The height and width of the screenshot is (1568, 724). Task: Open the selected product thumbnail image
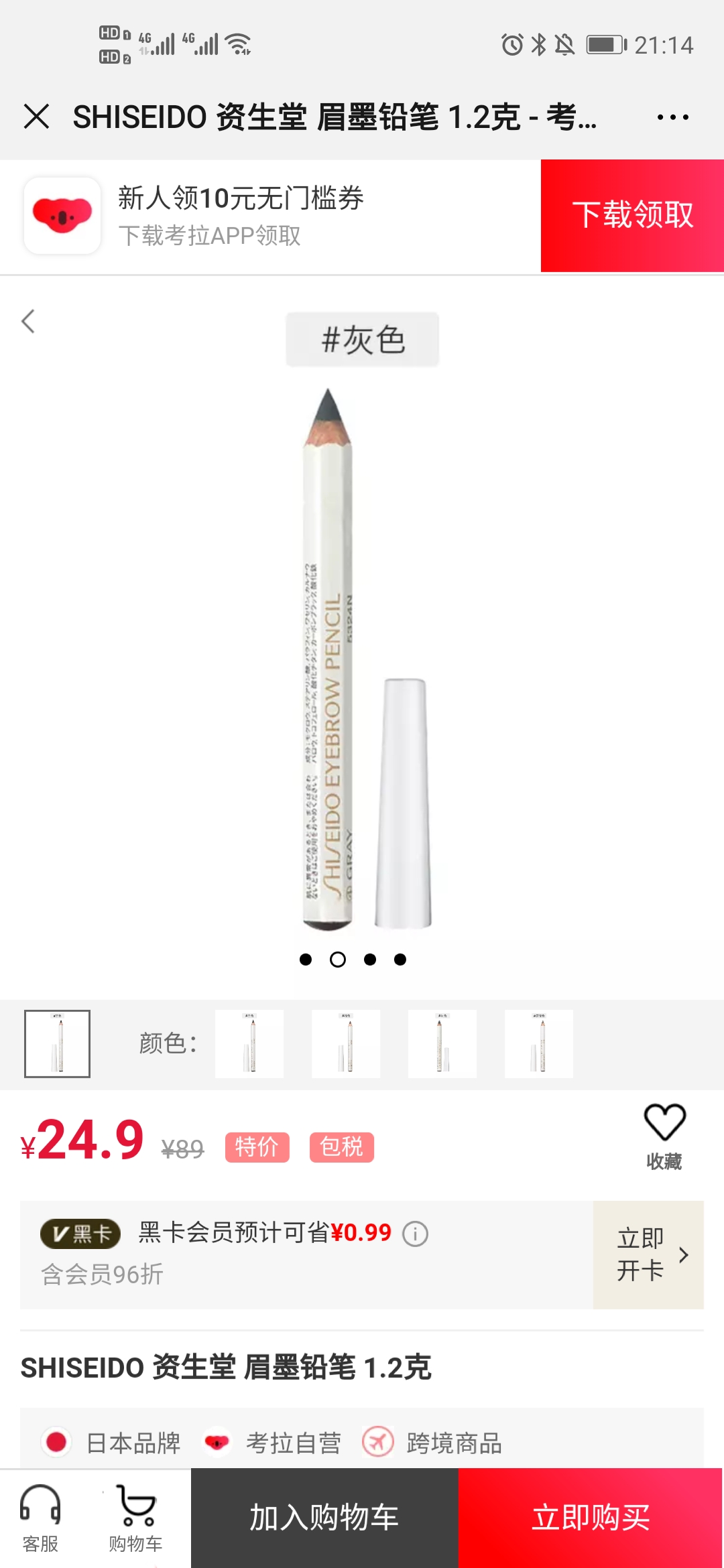pos(58,1043)
